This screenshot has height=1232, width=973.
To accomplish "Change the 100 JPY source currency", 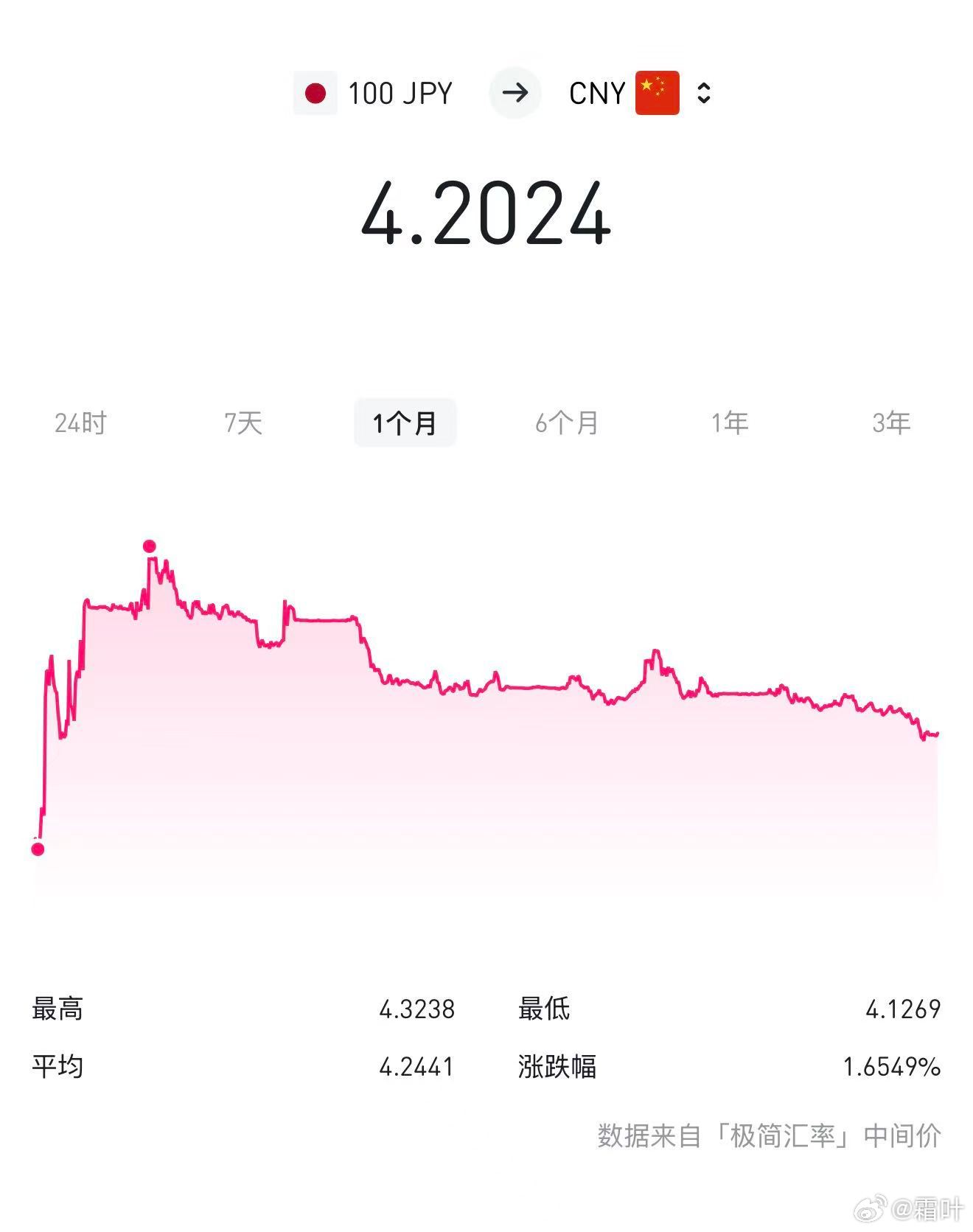I will coord(373,93).
